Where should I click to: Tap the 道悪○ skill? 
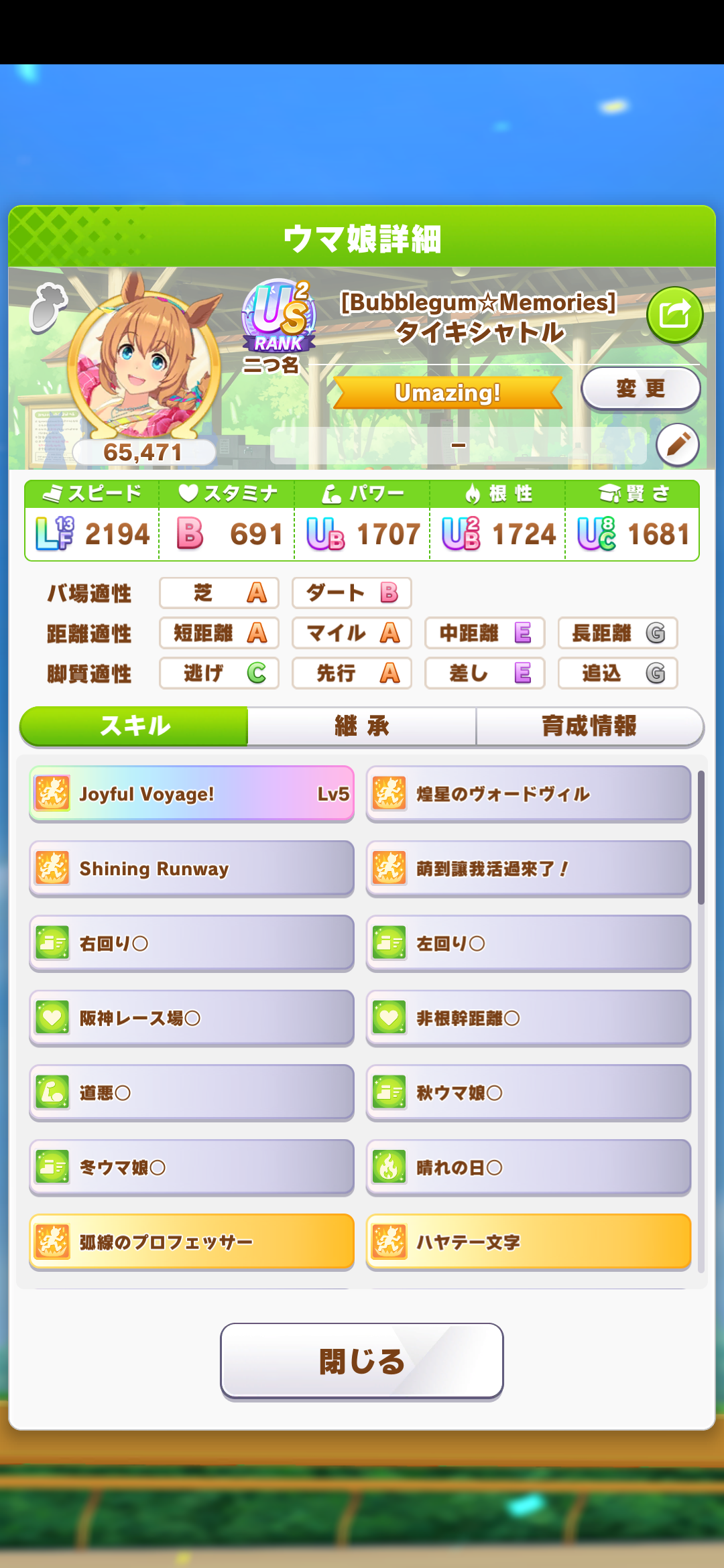[x=192, y=1093]
